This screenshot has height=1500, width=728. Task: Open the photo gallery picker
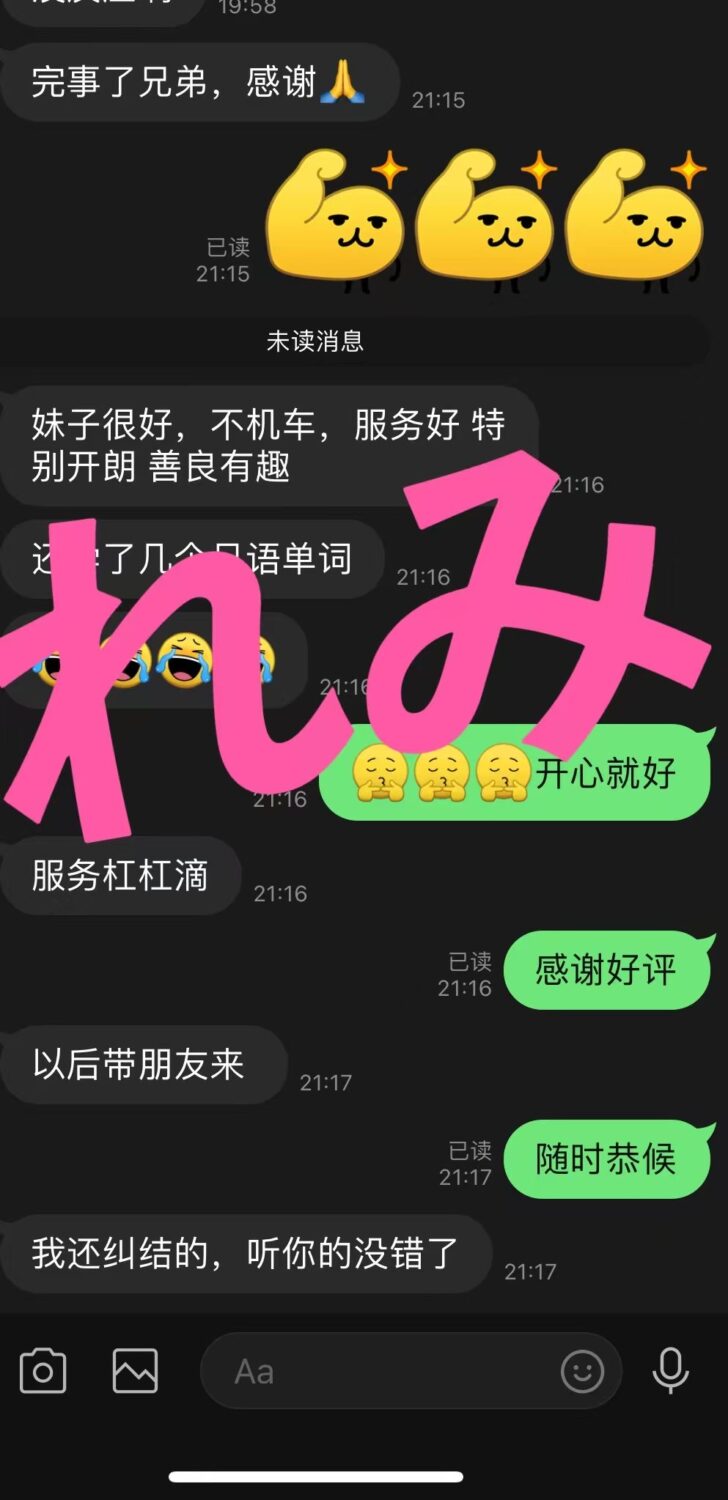(x=135, y=1371)
